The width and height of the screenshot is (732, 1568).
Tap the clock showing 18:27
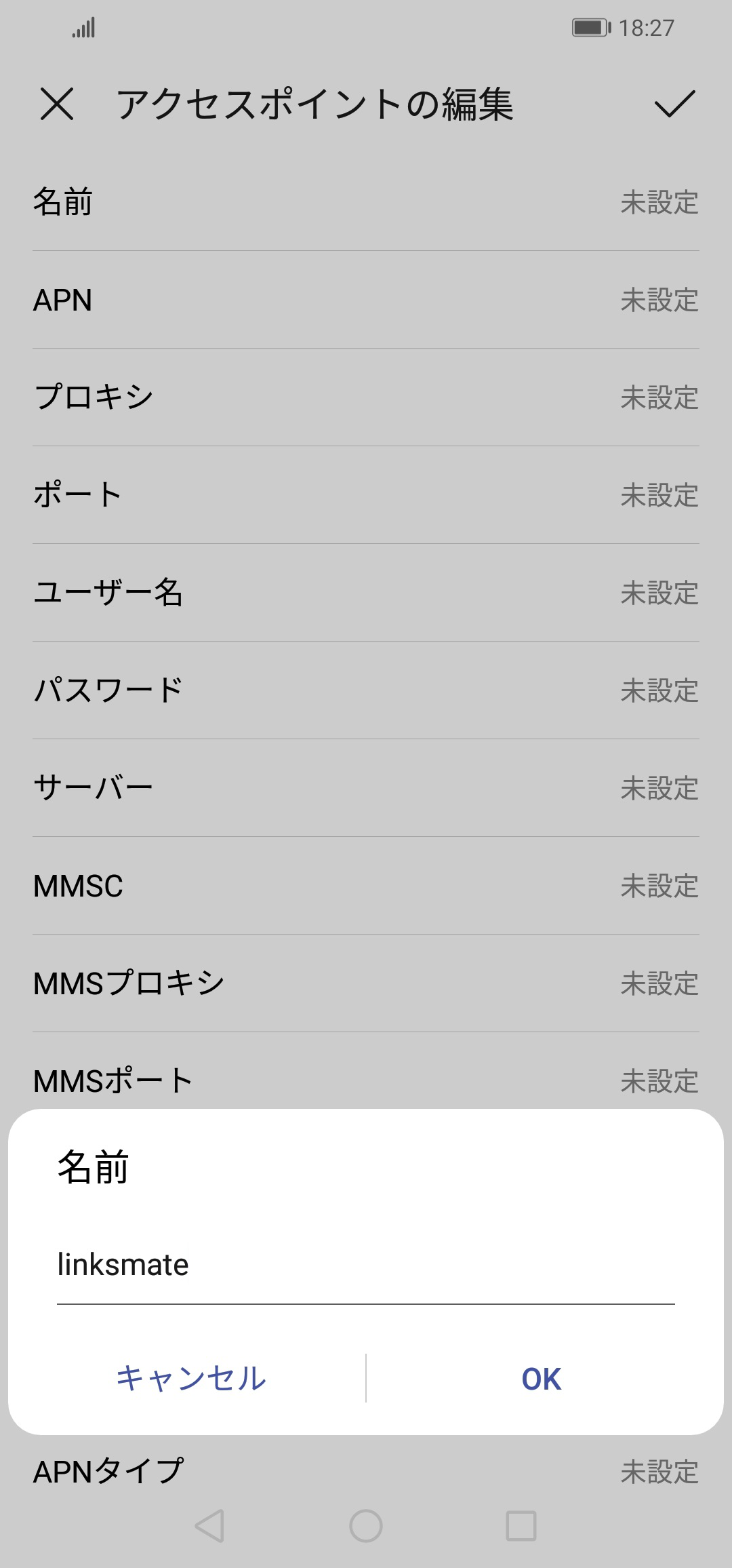click(x=646, y=27)
